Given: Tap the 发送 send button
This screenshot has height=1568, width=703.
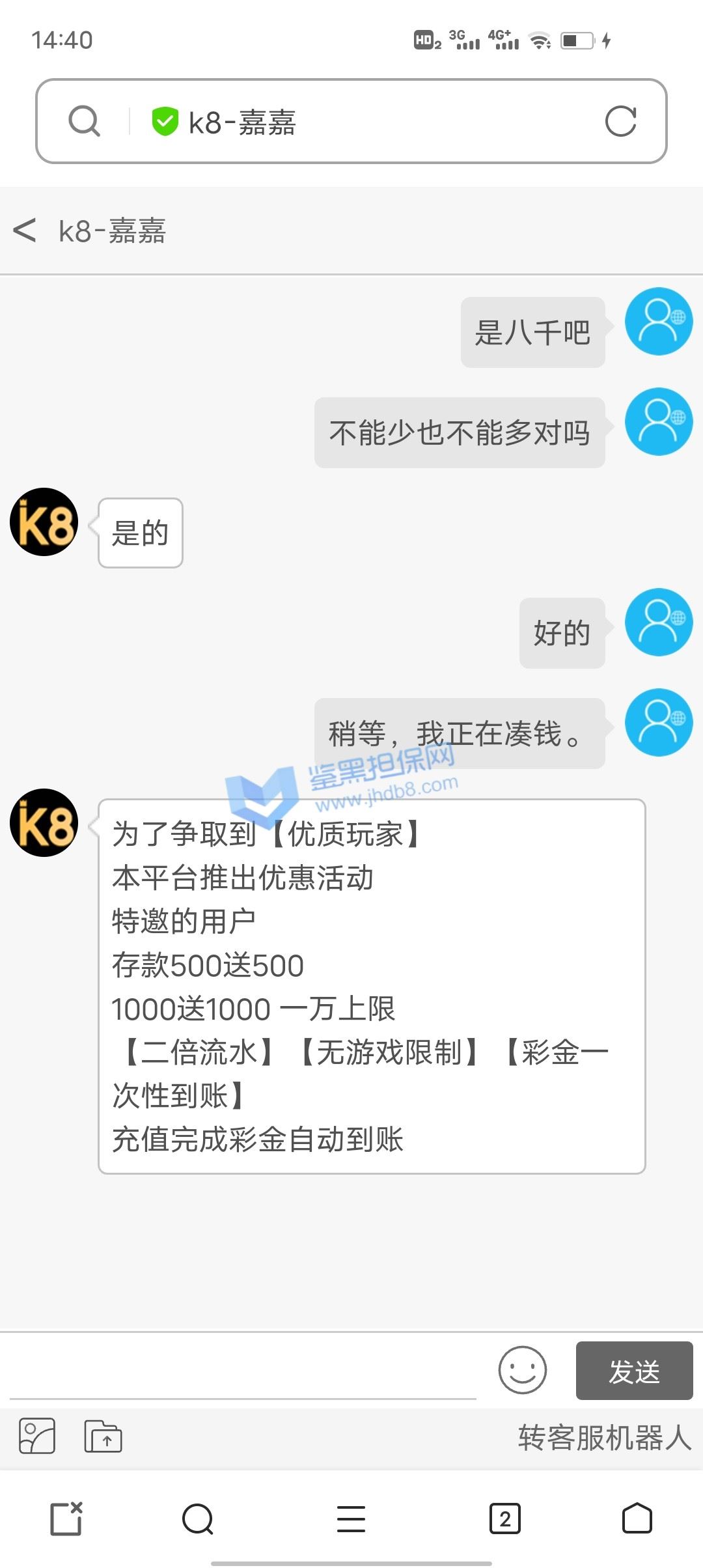Looking at the screenshot, I should point(634,1371).
